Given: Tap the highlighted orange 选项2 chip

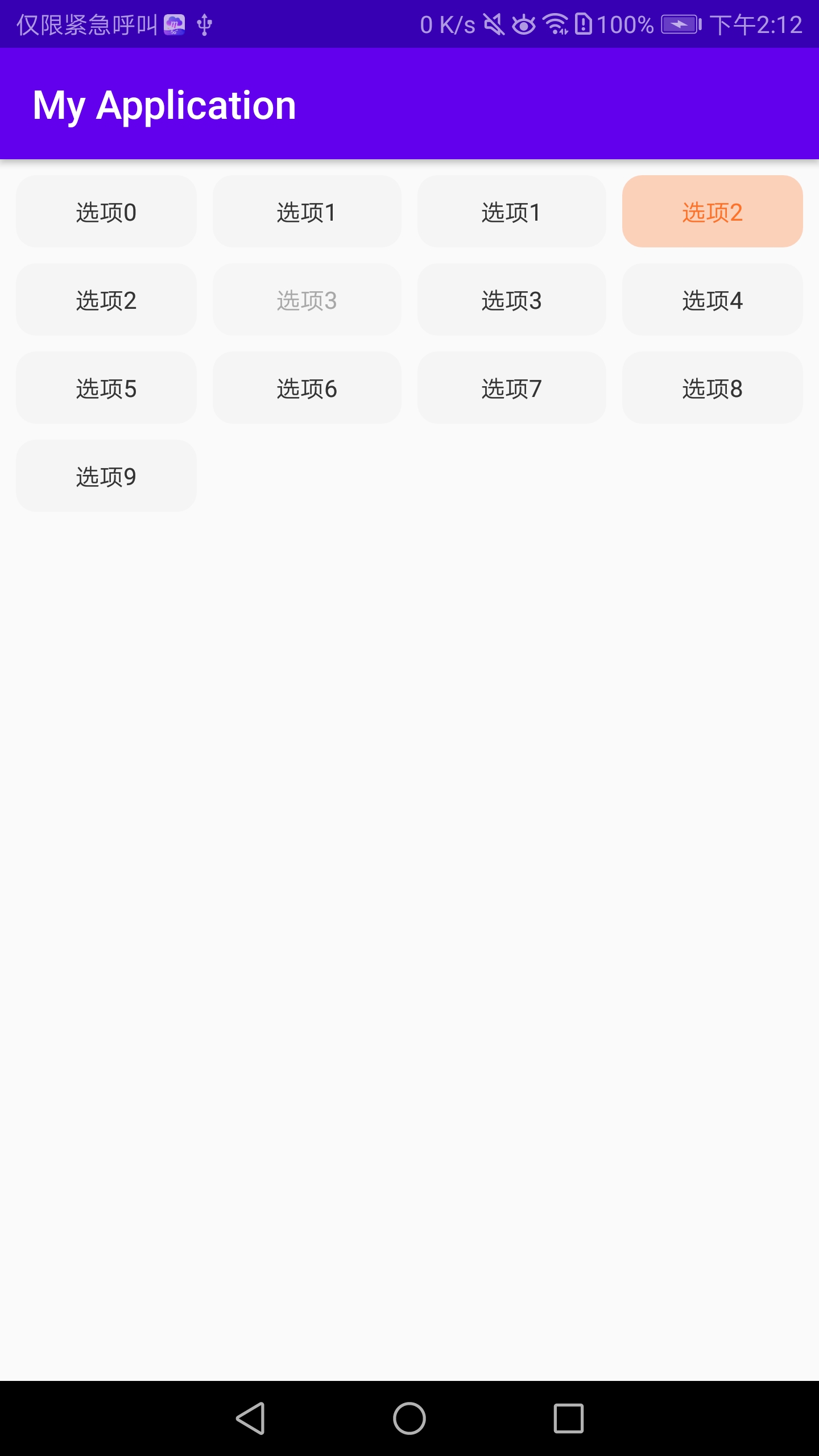Looking at the screenshot, I should [x=712, y=212].
